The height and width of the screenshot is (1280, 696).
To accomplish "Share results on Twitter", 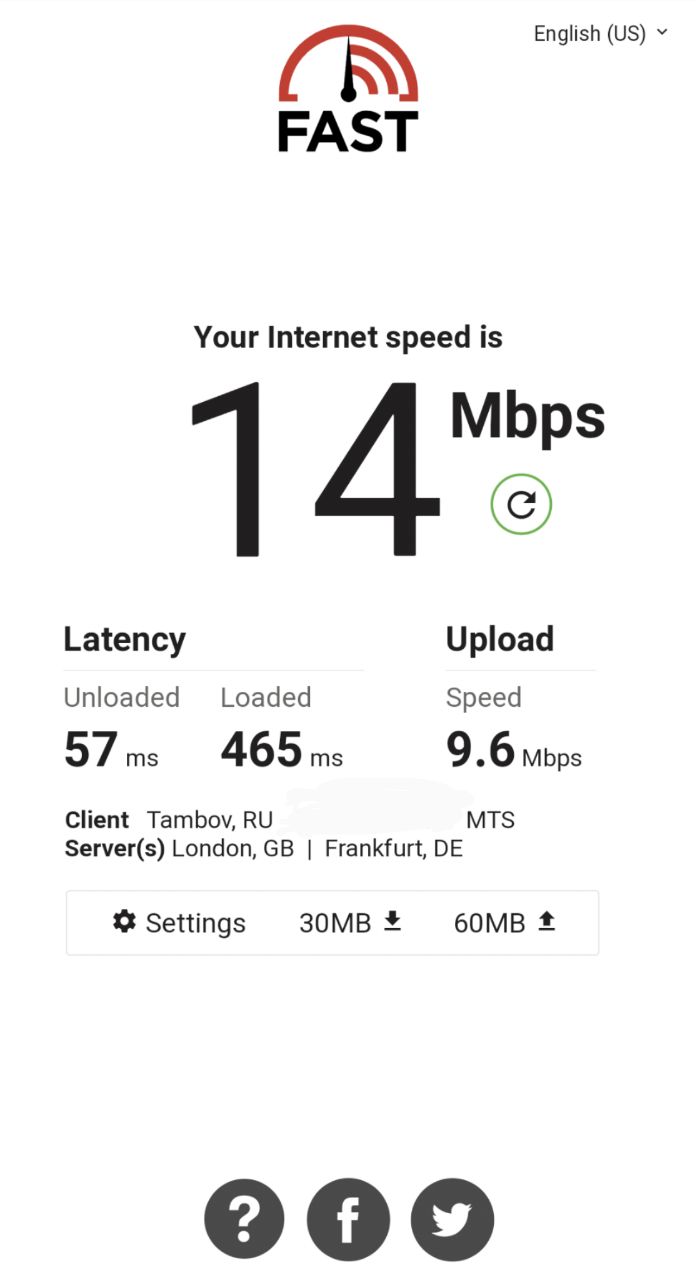I will [x=452, y=1219].
